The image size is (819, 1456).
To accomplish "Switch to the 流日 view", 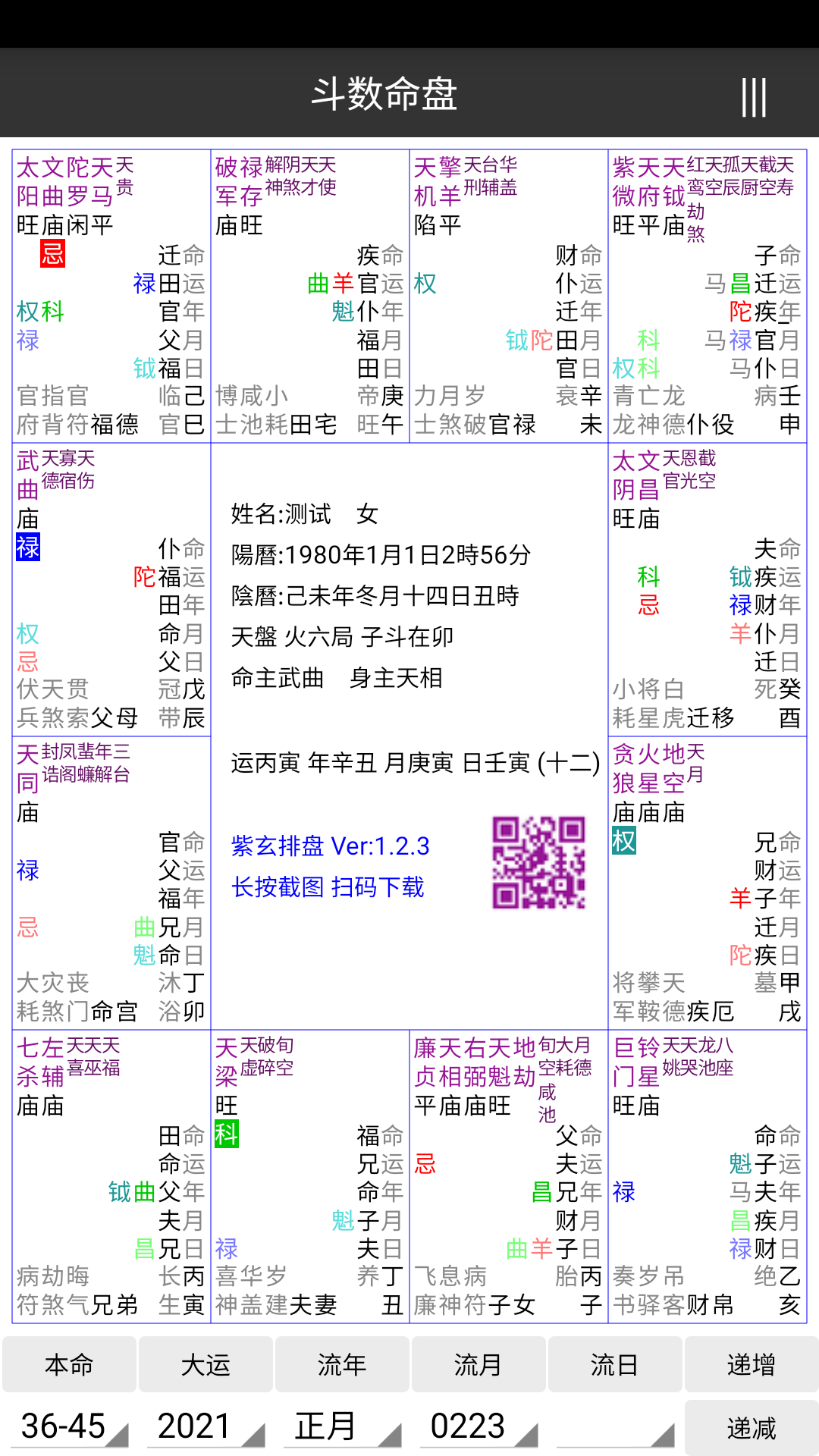I will pyautogui.click(x=615, y=1364).
